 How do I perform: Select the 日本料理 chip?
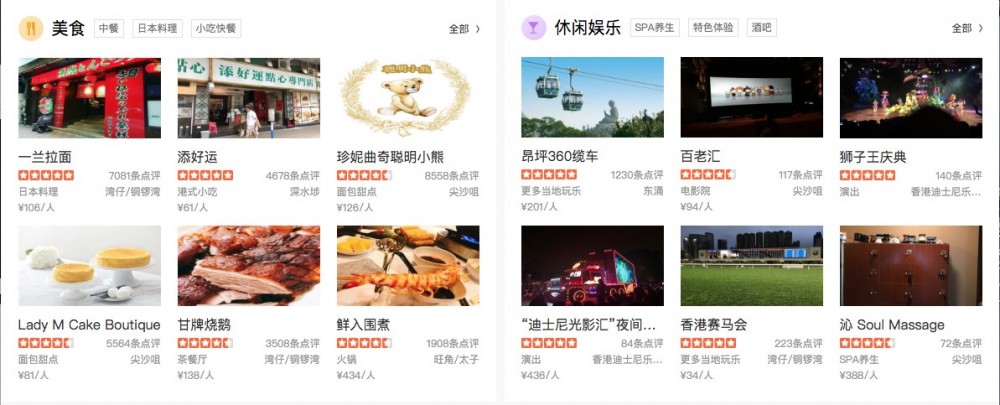click(x=156, y=29)
